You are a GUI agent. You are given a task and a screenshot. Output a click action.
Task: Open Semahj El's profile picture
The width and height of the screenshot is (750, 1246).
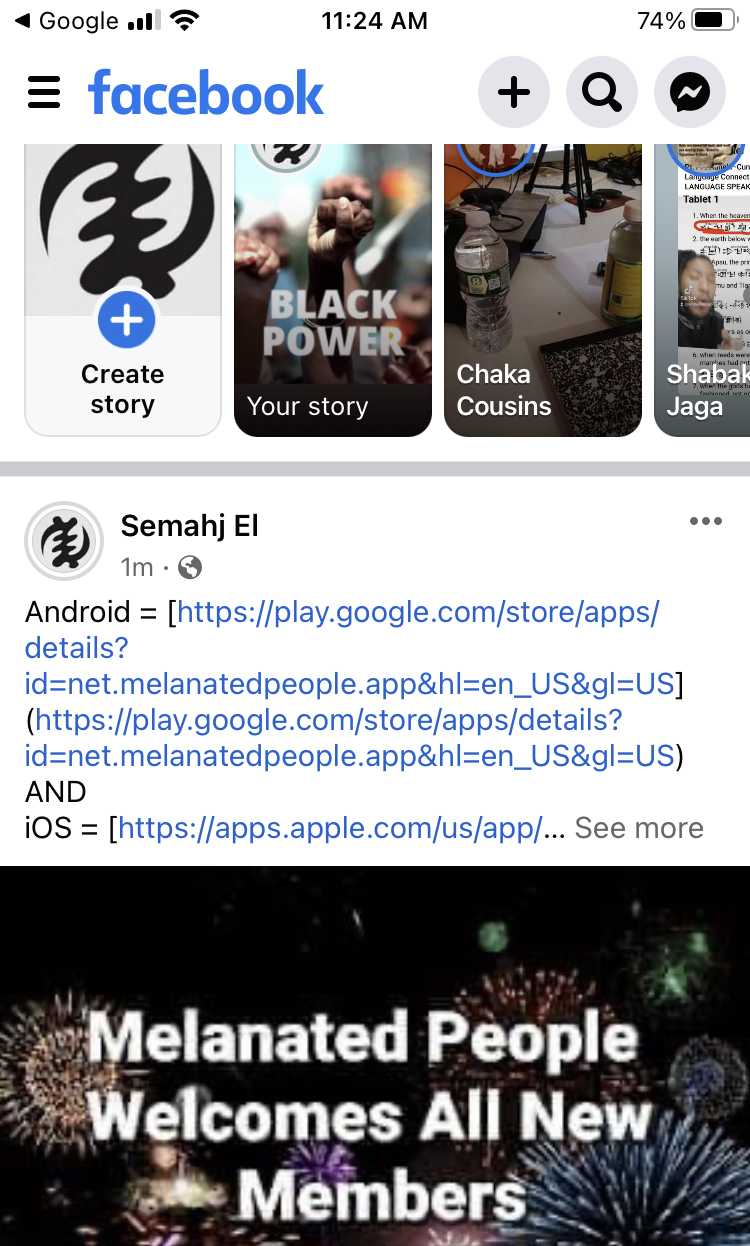[64, 541]
